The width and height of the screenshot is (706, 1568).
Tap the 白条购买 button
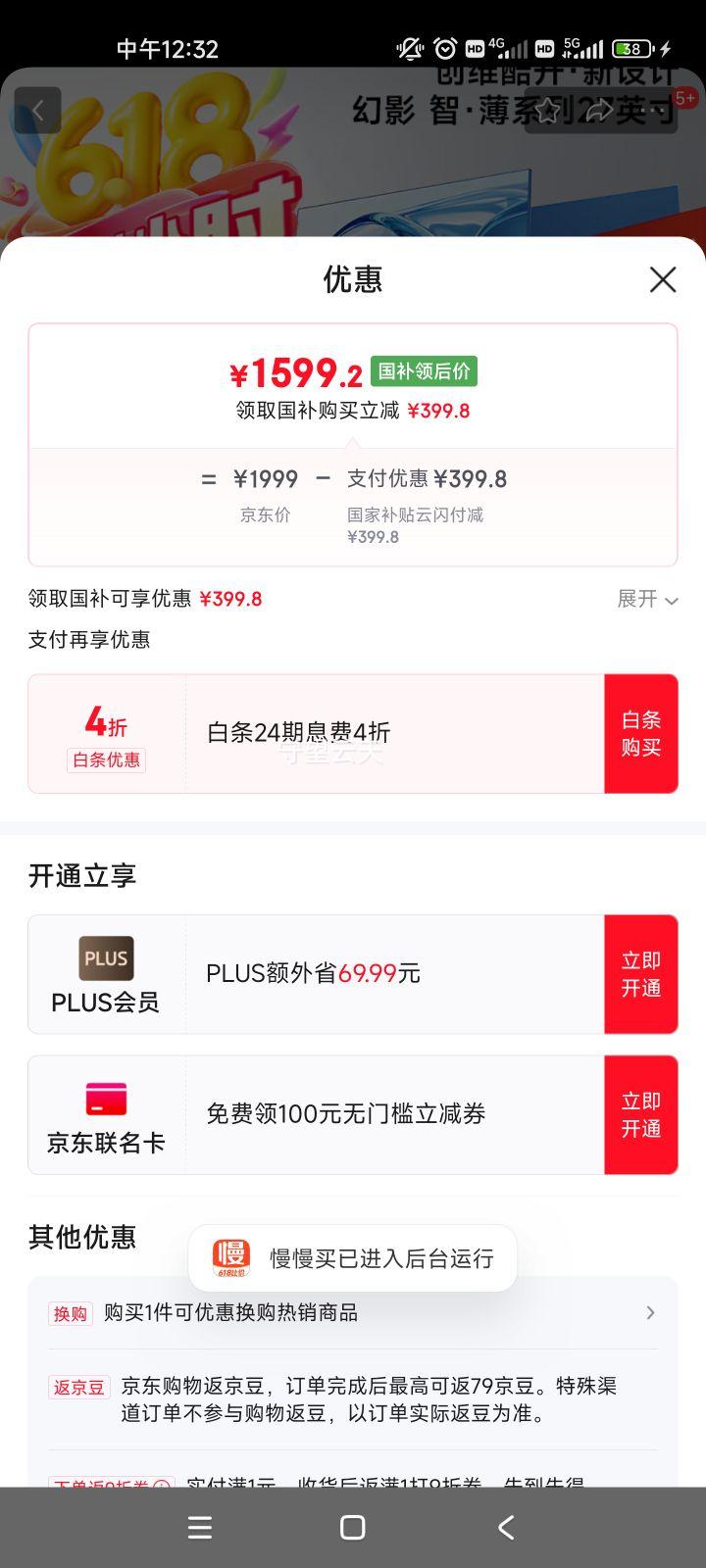click(x=641, y=734)
